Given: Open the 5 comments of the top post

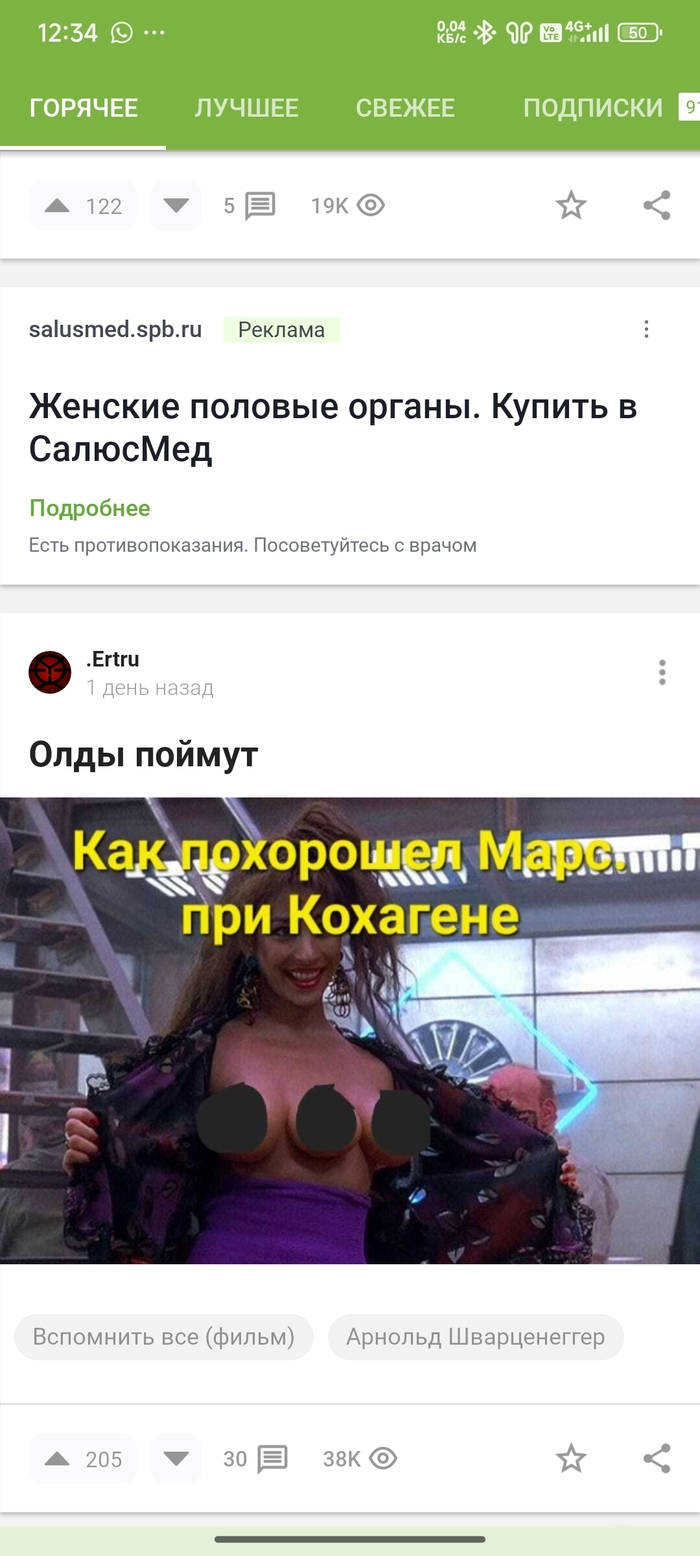Looking at the screenshot, I should point(249,206).
